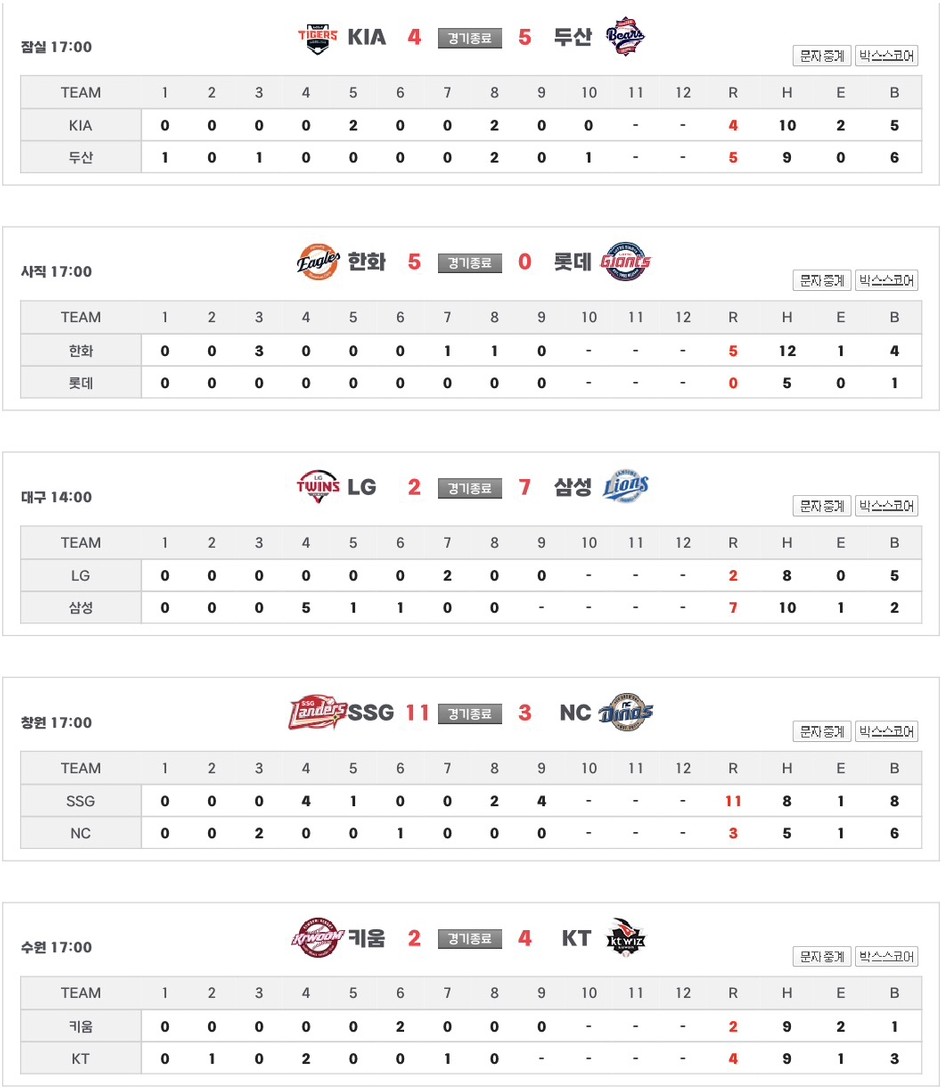Screen dimensions: 945x1092
Task: View 박스스코어 for the LG vs 삼성 game
Action: tap(886, 506)
